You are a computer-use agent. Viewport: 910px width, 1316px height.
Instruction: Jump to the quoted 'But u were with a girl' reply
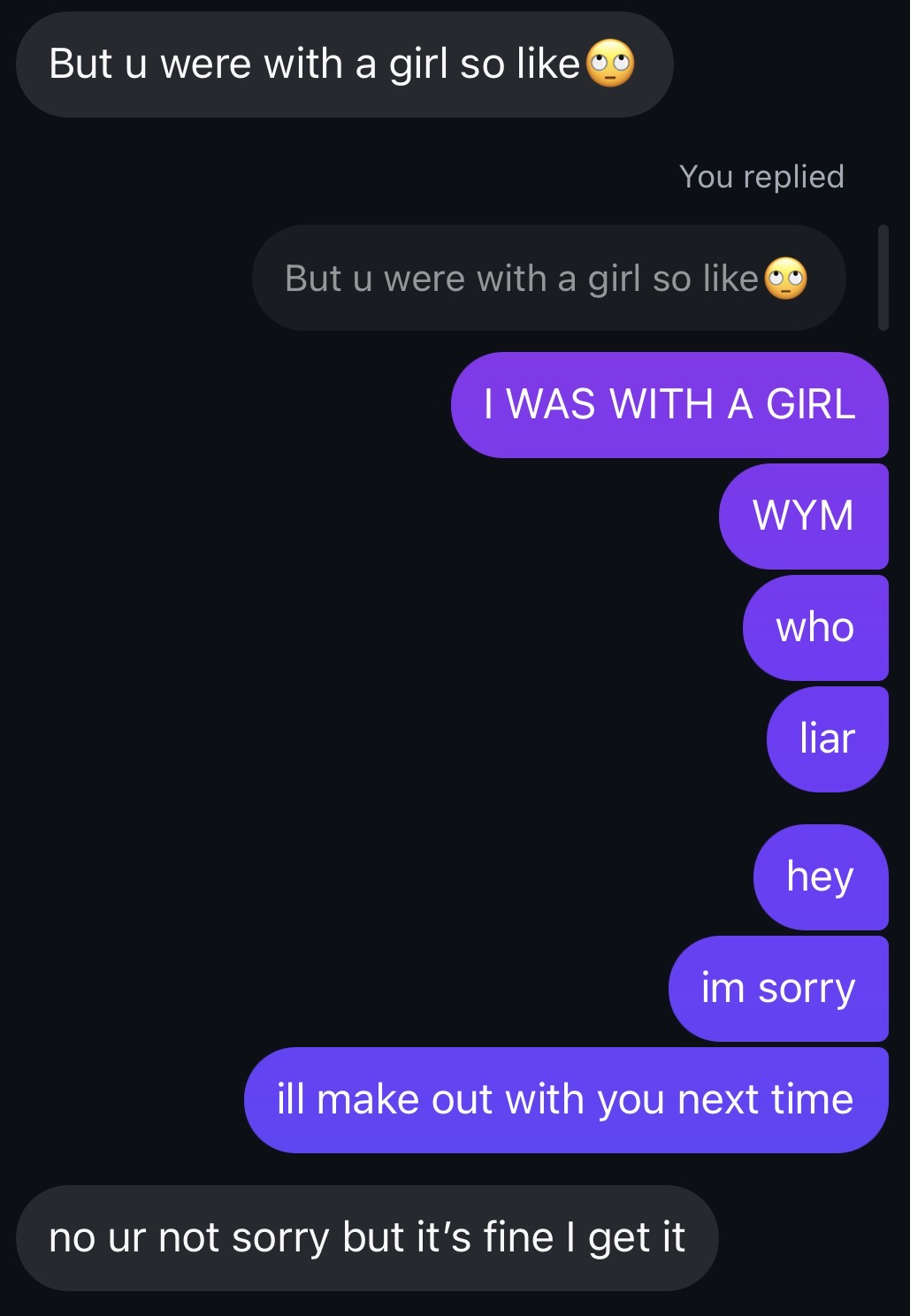[x=548, y=279]
